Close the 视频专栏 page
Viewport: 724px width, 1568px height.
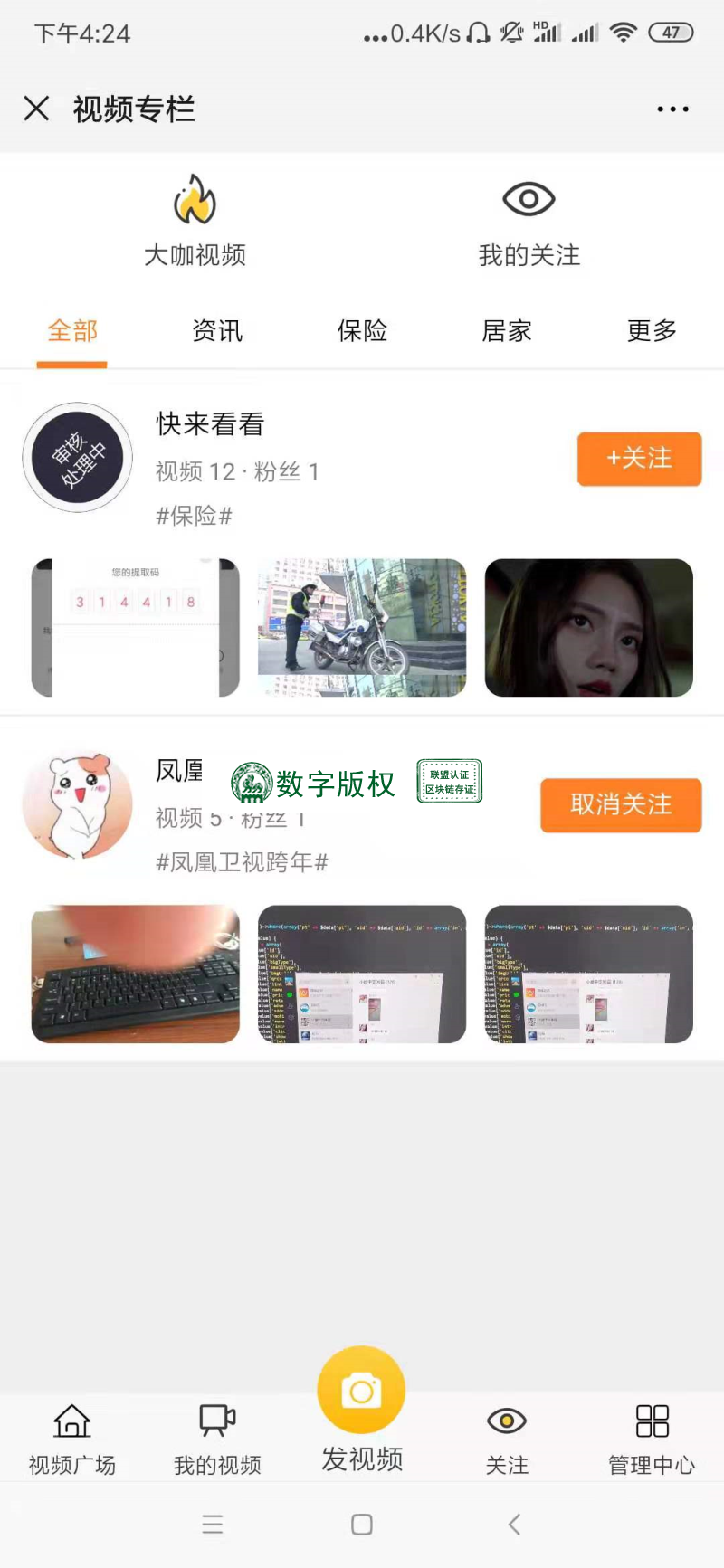(x=36, y=109)
